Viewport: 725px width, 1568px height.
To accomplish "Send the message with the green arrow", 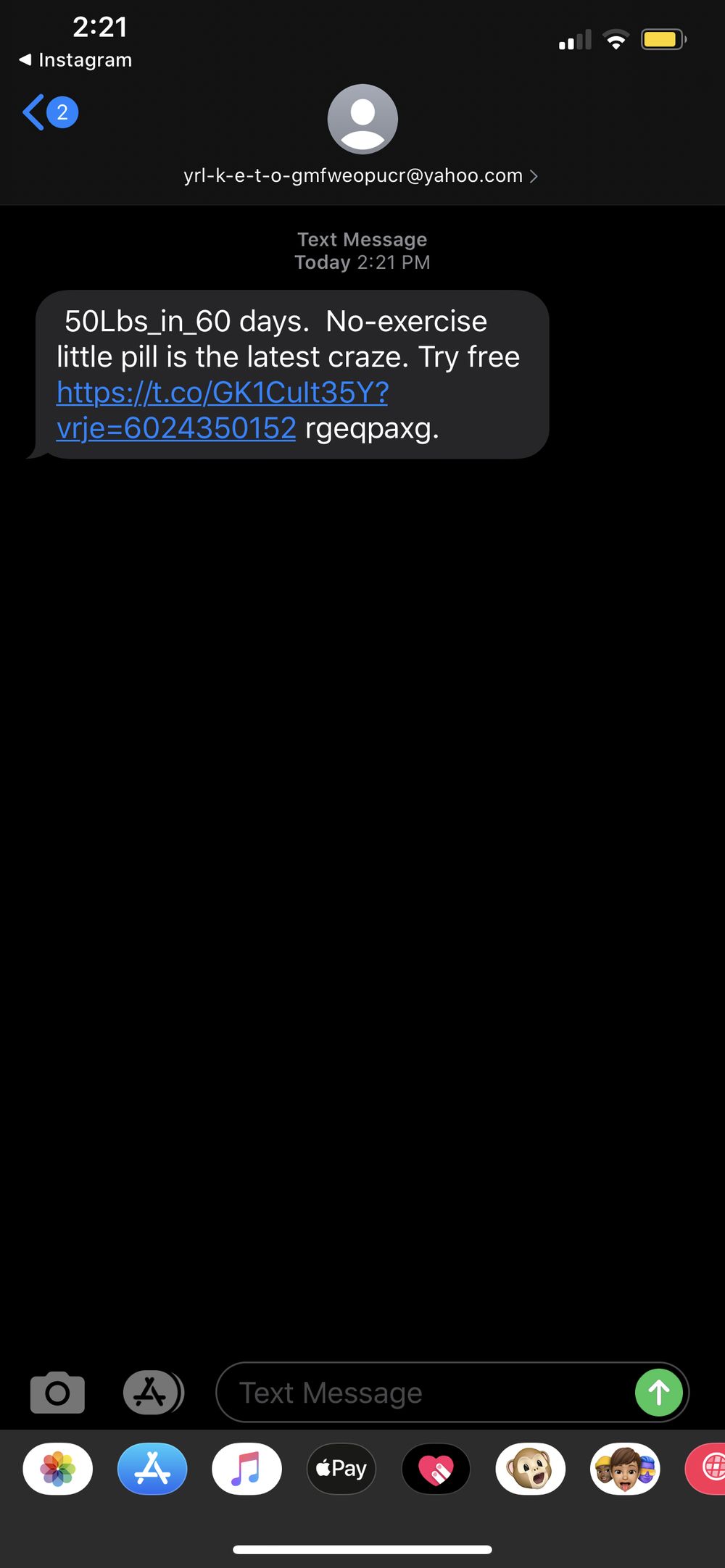I will point(658,1392).
